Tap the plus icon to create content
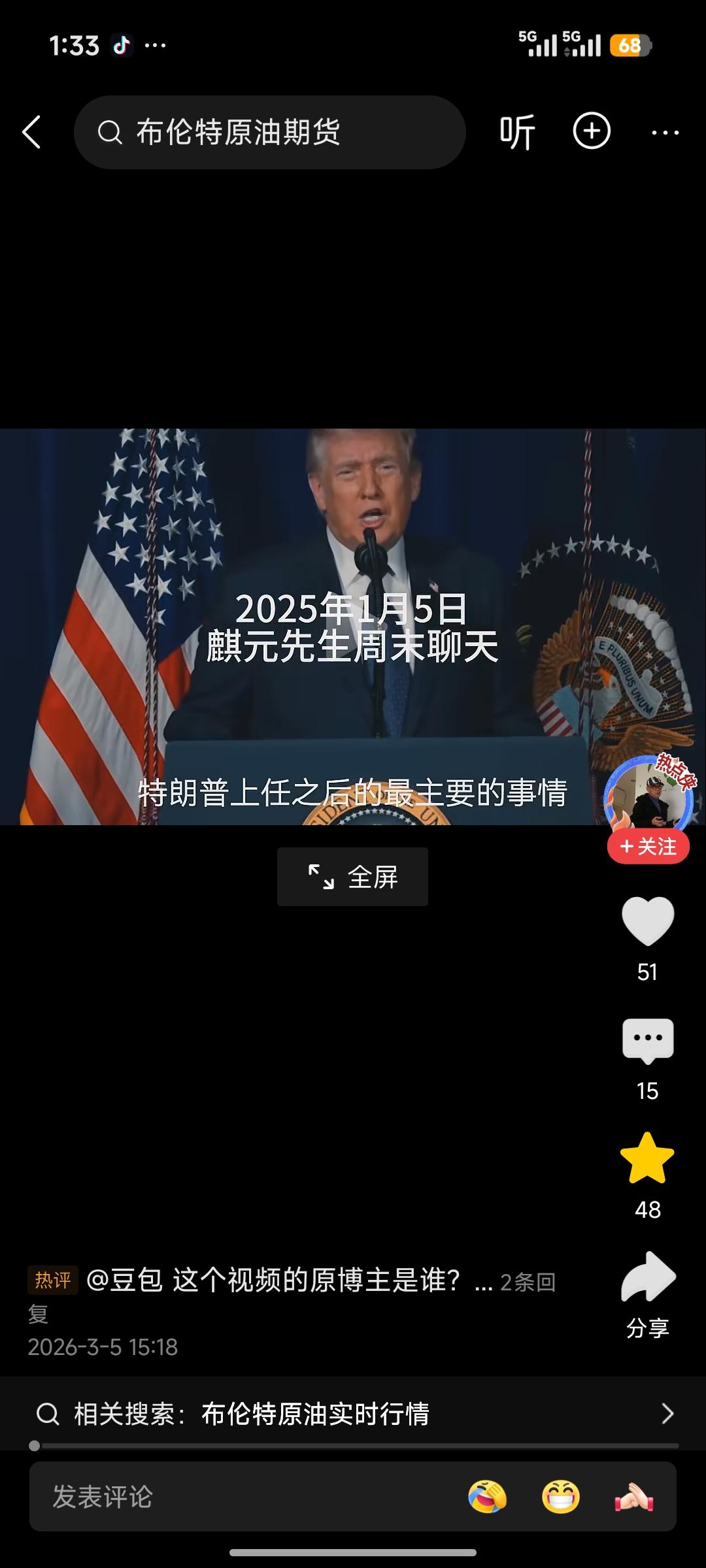The image size is (706, 1568). coord(592,131)
